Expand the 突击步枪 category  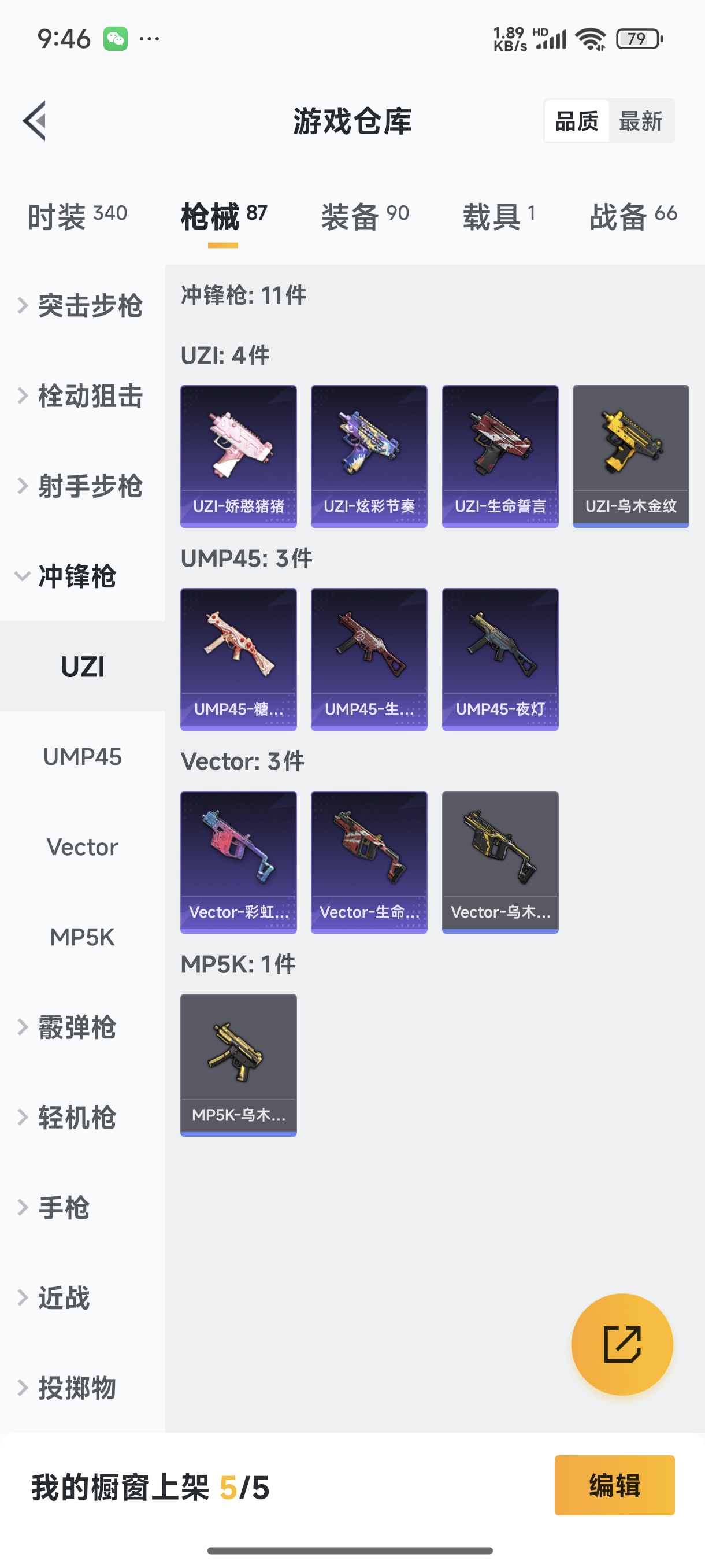(82, 306)
